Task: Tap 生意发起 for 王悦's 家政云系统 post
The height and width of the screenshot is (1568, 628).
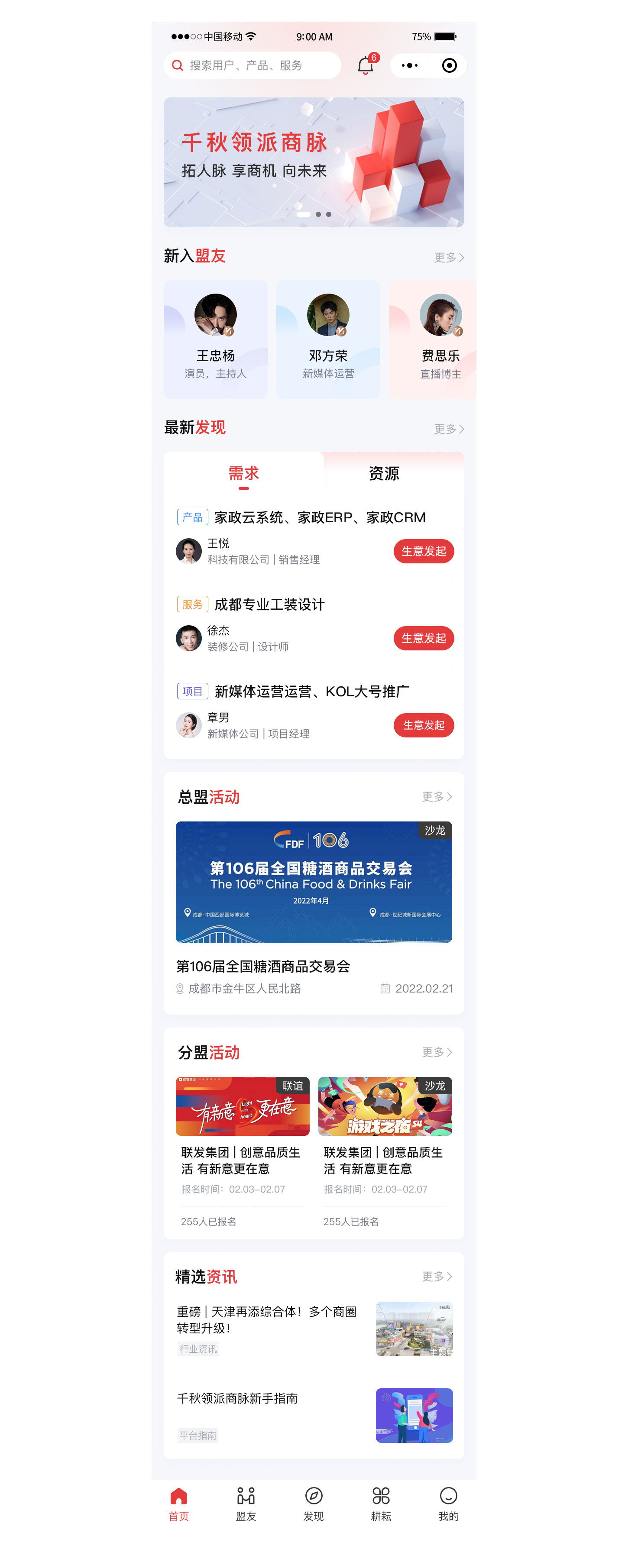Action: click(x=424, y=551)
